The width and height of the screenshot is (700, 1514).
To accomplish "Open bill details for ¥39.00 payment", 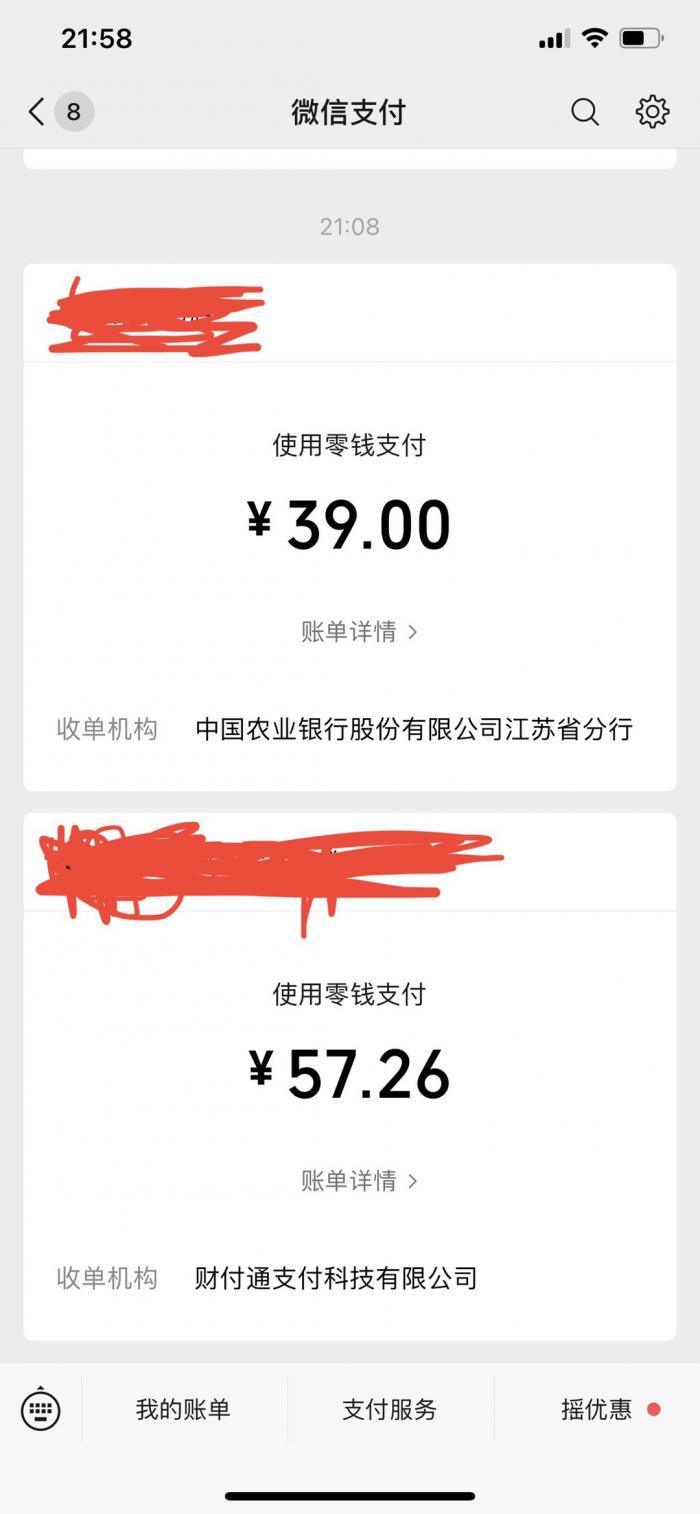I will pos(358,631).
